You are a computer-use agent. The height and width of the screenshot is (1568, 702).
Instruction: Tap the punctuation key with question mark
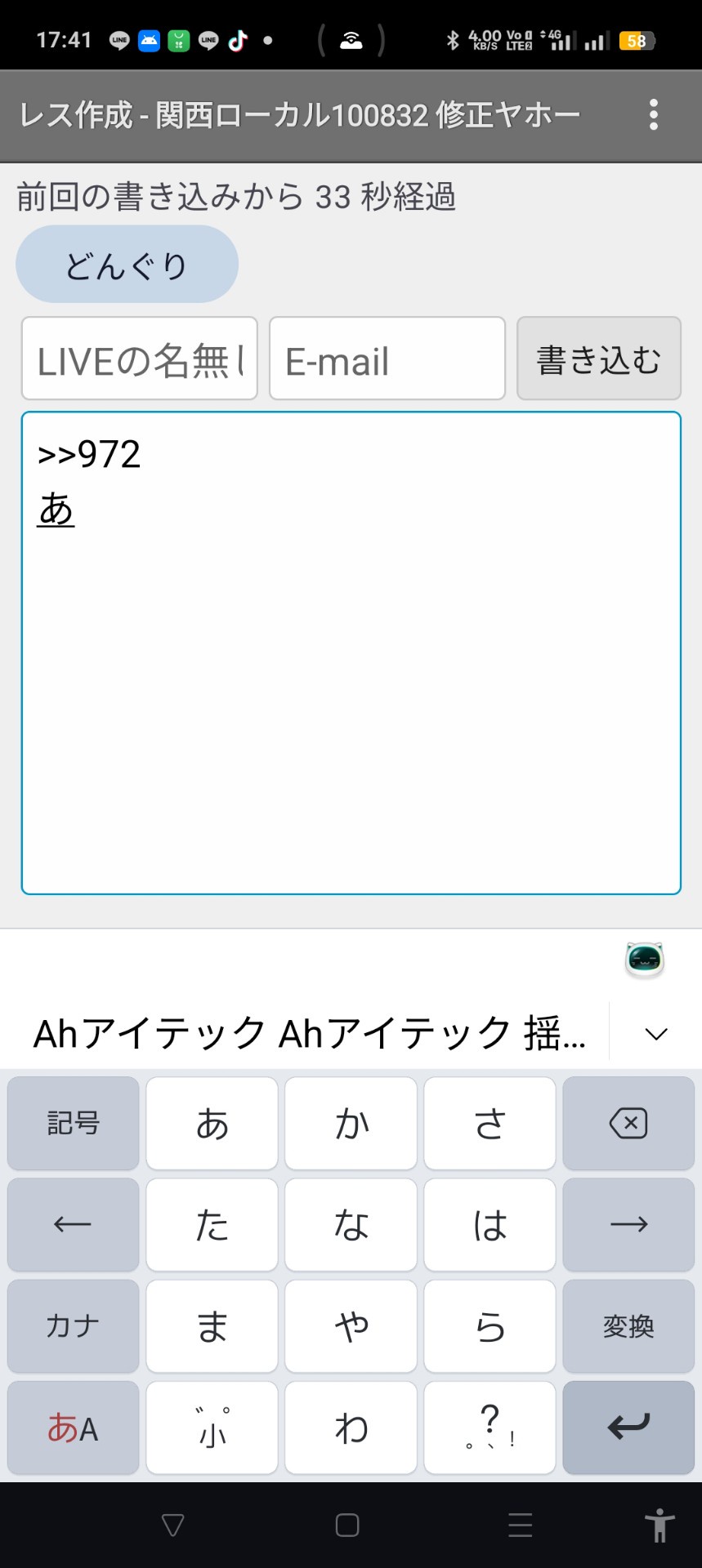pyautogui.click(x=490, y=1428)
